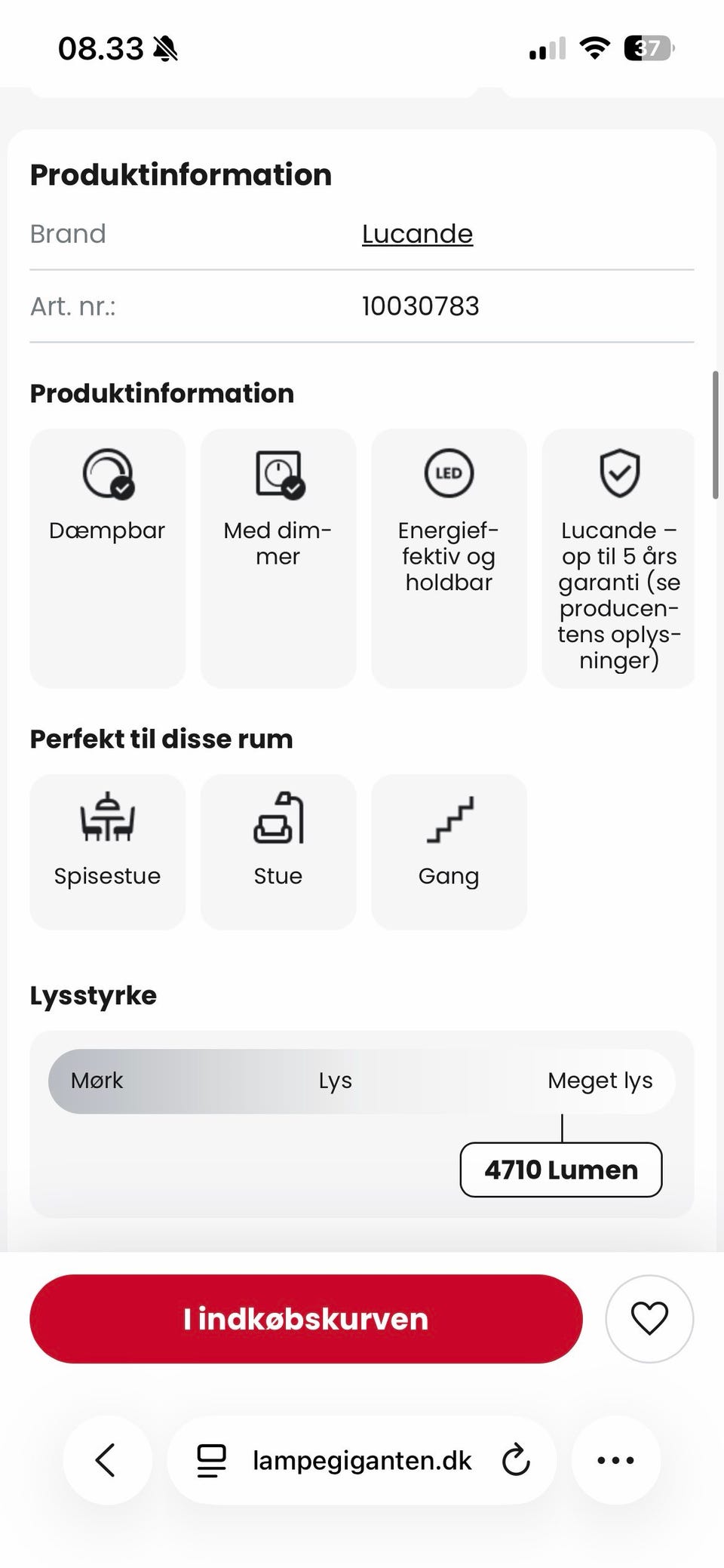724x1568 pixels.
Task: Save the product to the wishlist
Action: tap(649, 1318)
